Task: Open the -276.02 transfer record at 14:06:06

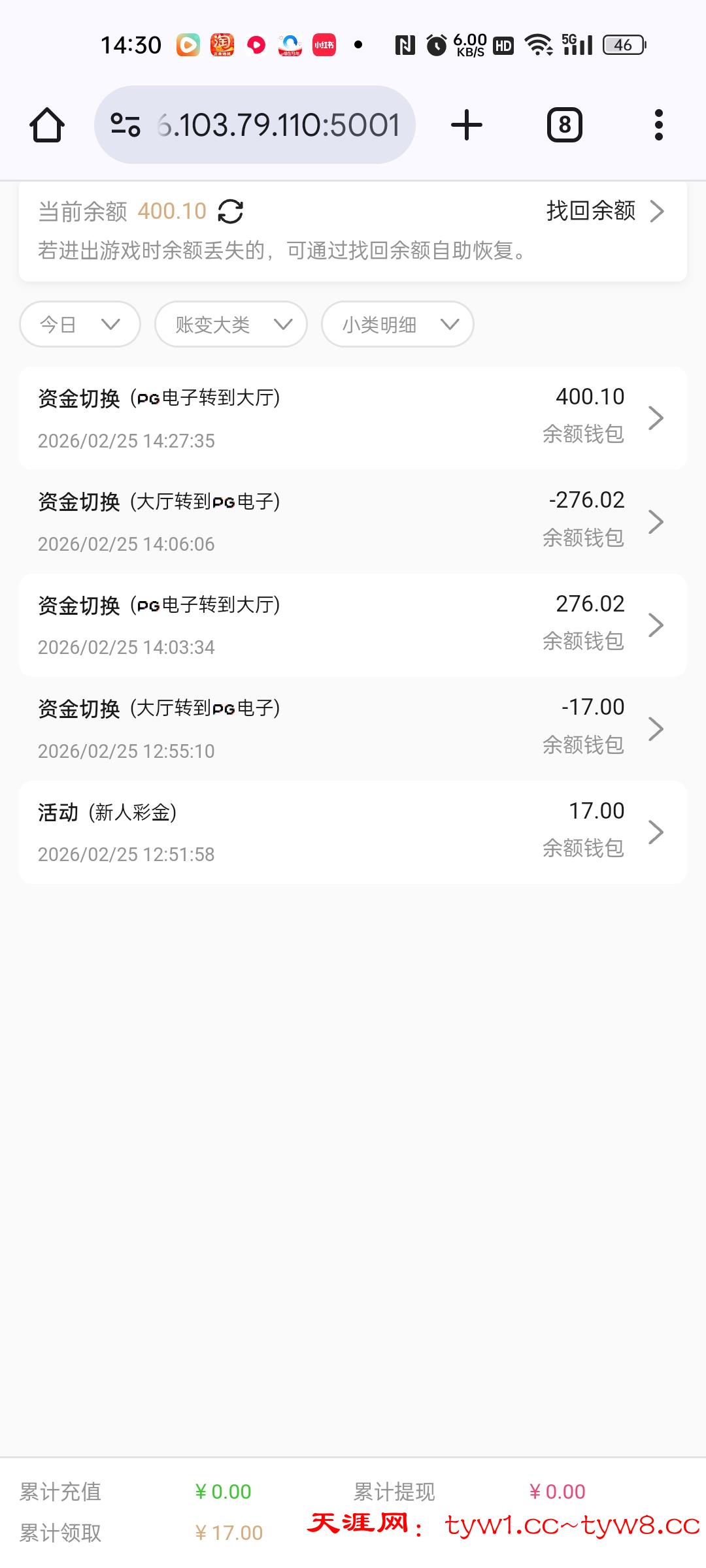Action: point(353,521)
